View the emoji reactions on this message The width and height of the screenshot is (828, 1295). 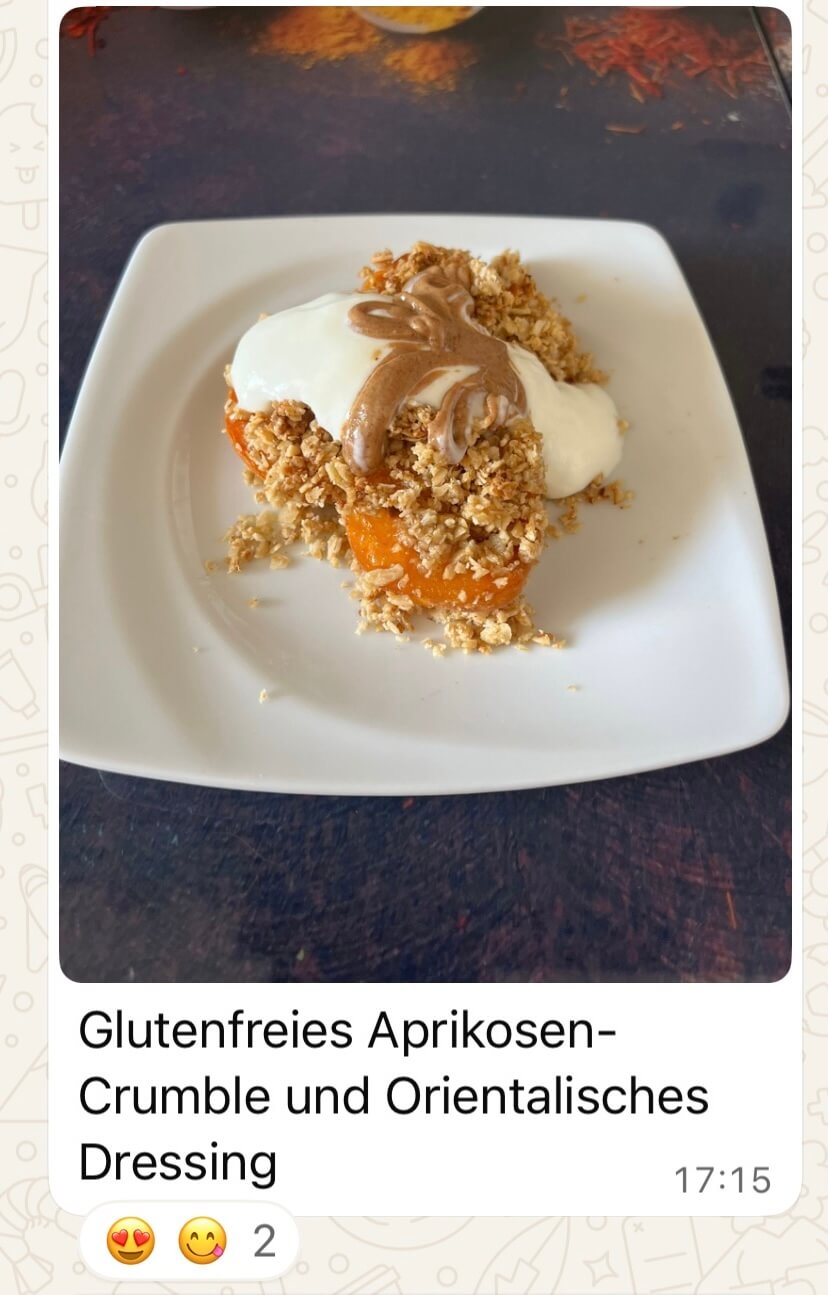coord(190,1241)
